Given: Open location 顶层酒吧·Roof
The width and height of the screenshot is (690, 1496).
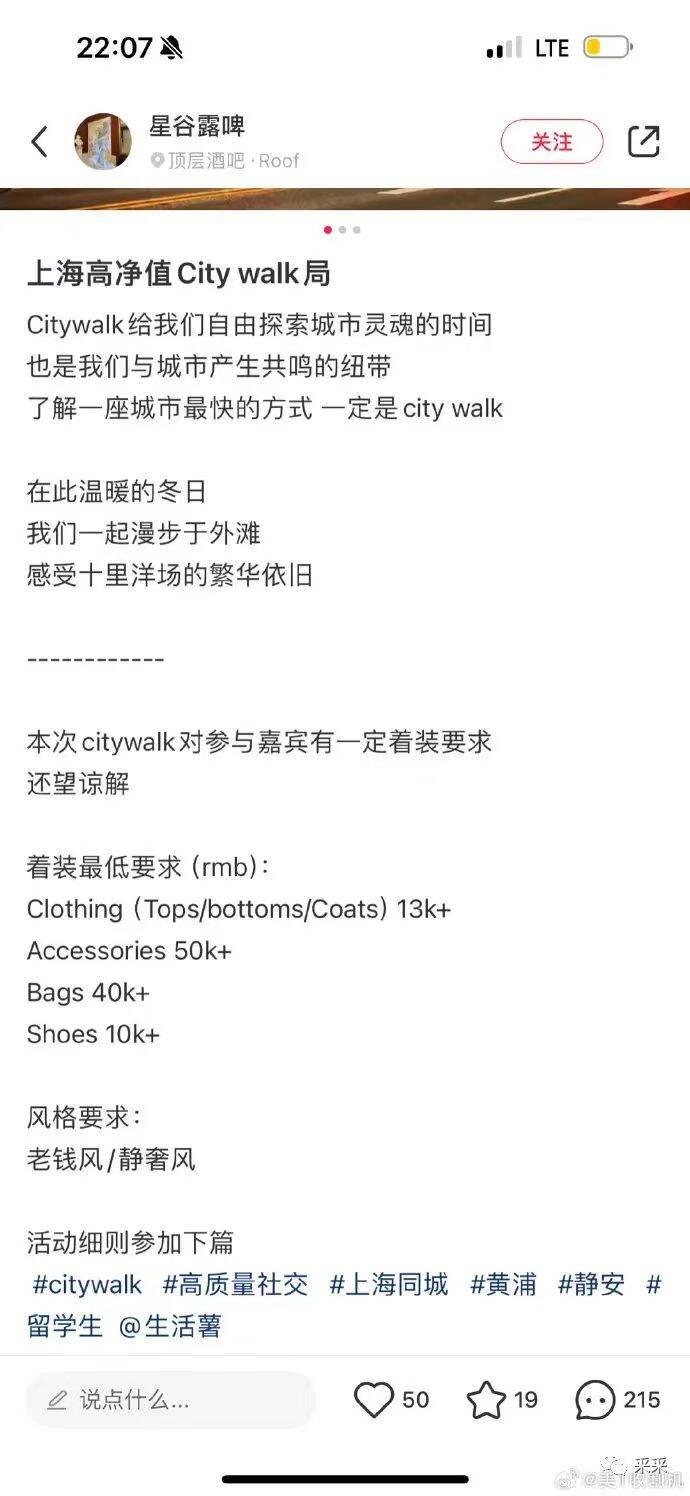Looking at the screenshot, I should point(226,161).
